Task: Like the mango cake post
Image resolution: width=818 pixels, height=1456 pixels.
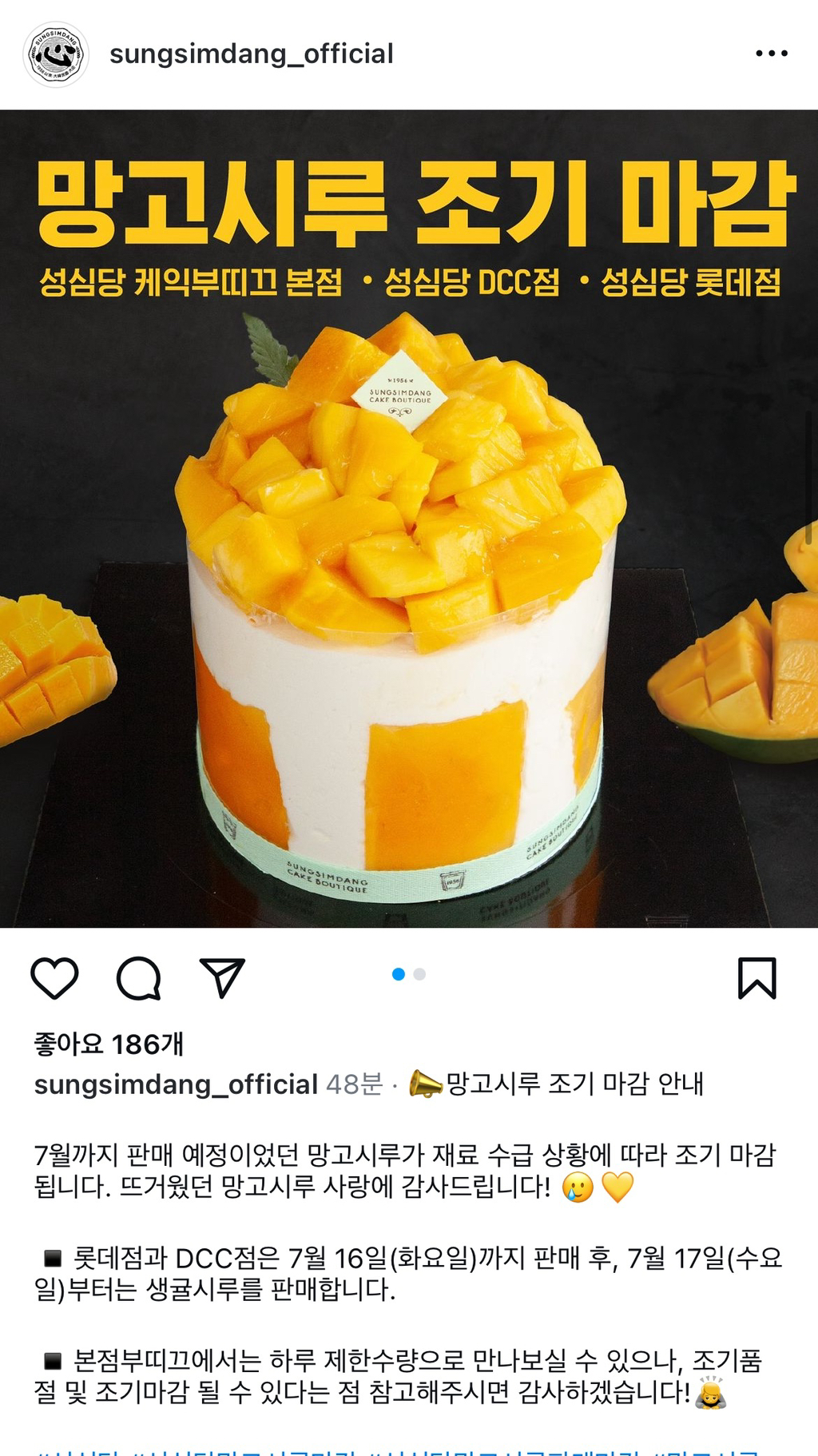Action: [x=54, y=977]
